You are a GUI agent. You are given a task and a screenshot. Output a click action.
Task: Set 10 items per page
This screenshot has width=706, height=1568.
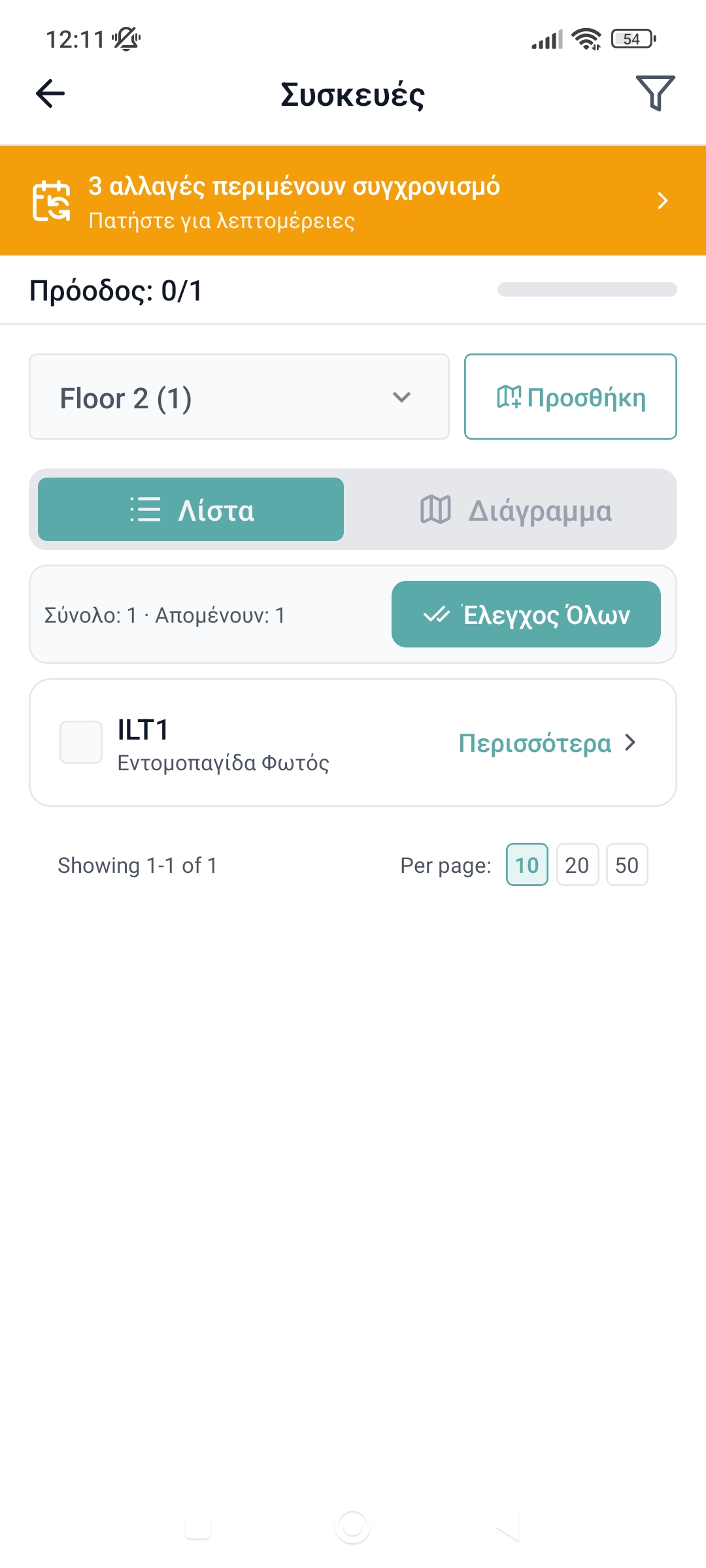(x=527, y=865)
